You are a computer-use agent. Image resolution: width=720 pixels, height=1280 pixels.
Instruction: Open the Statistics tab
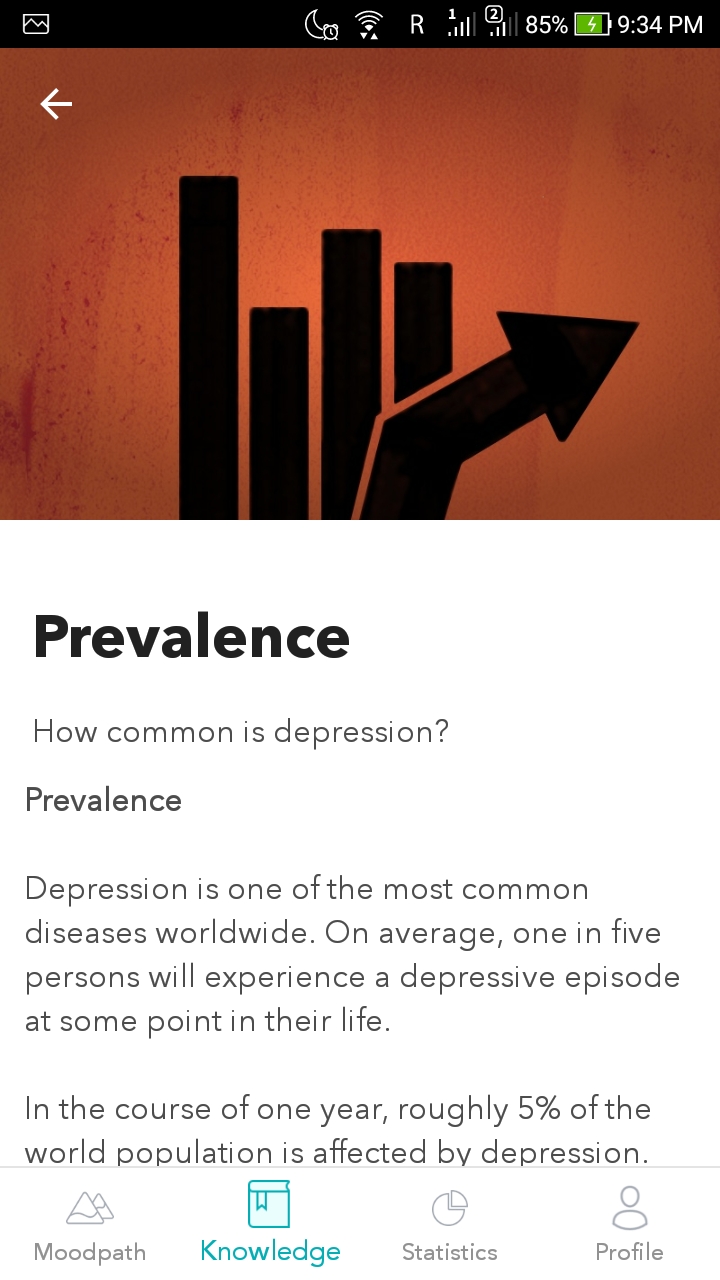tap(449, 1224)
